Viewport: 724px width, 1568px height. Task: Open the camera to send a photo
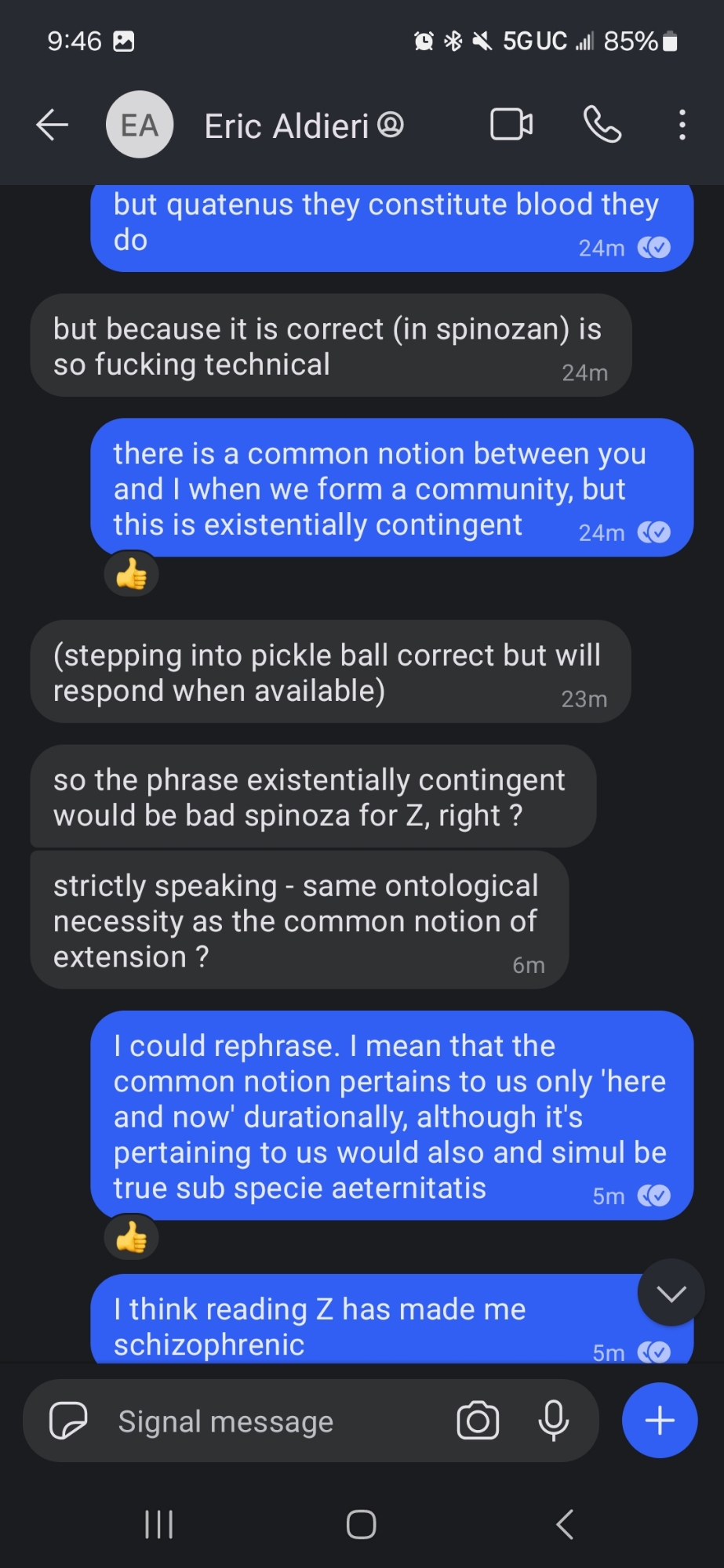478,1421
